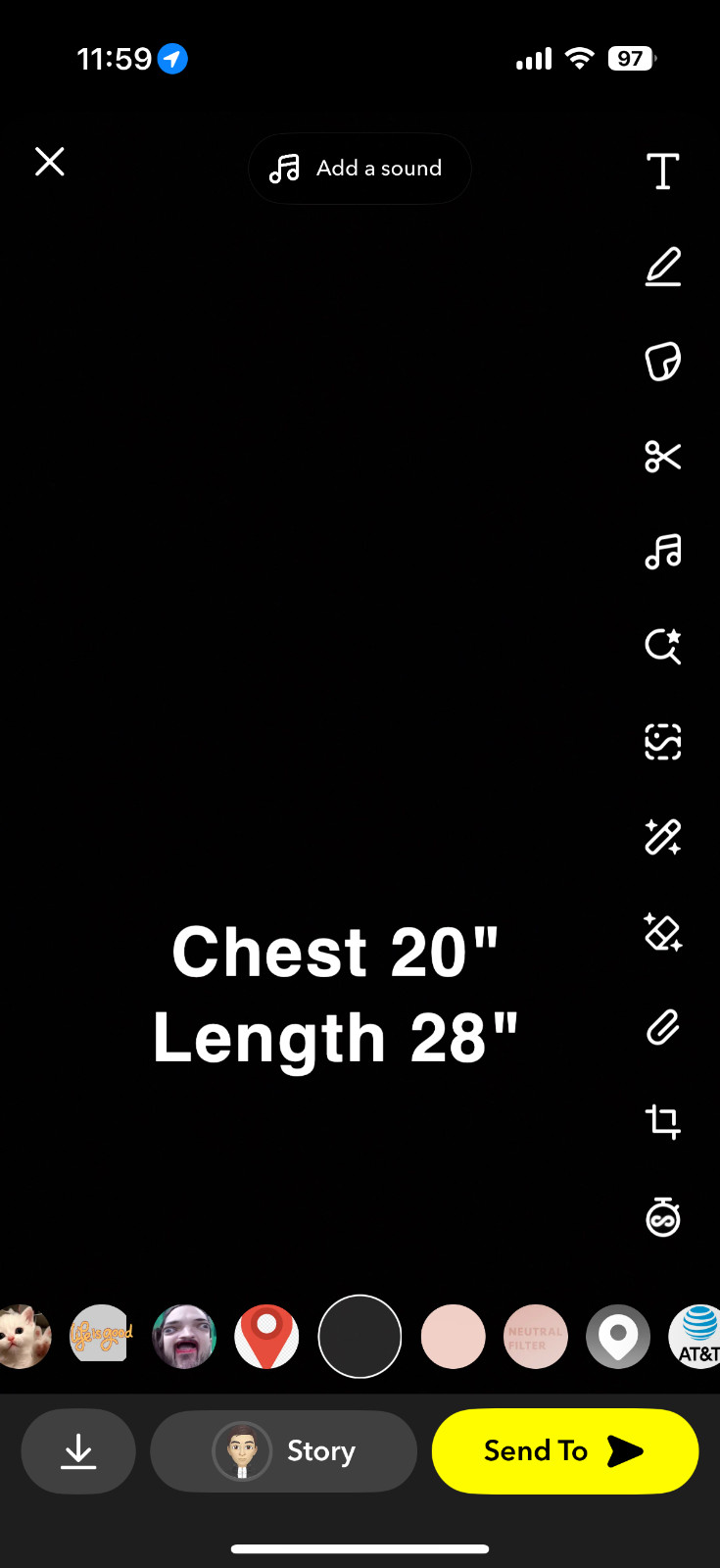The image size is (720, 1568).
Task: Open the scissors cutout tool
Action: [663, 457]
